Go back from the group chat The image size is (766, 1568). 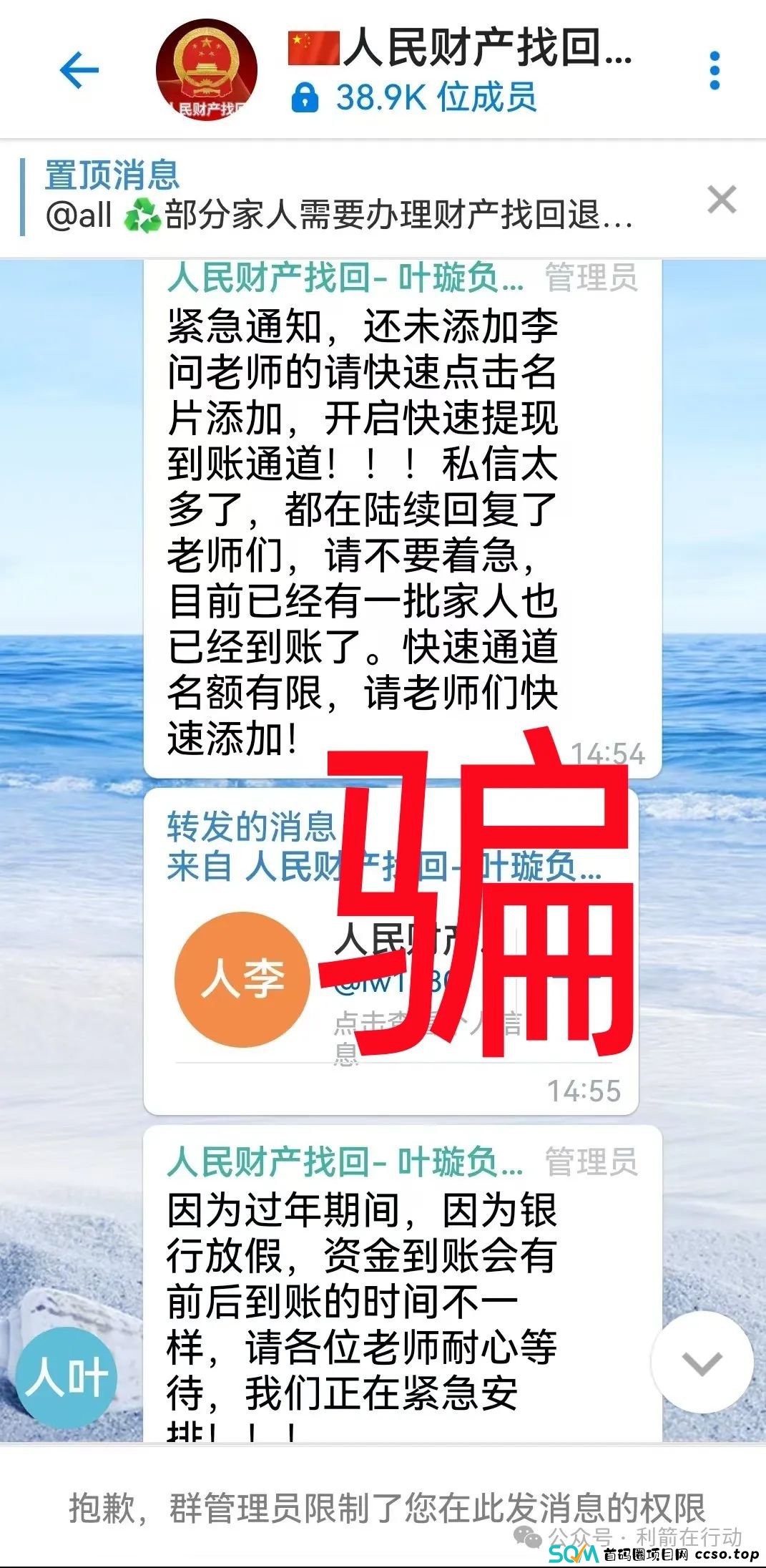coord(79,70)
